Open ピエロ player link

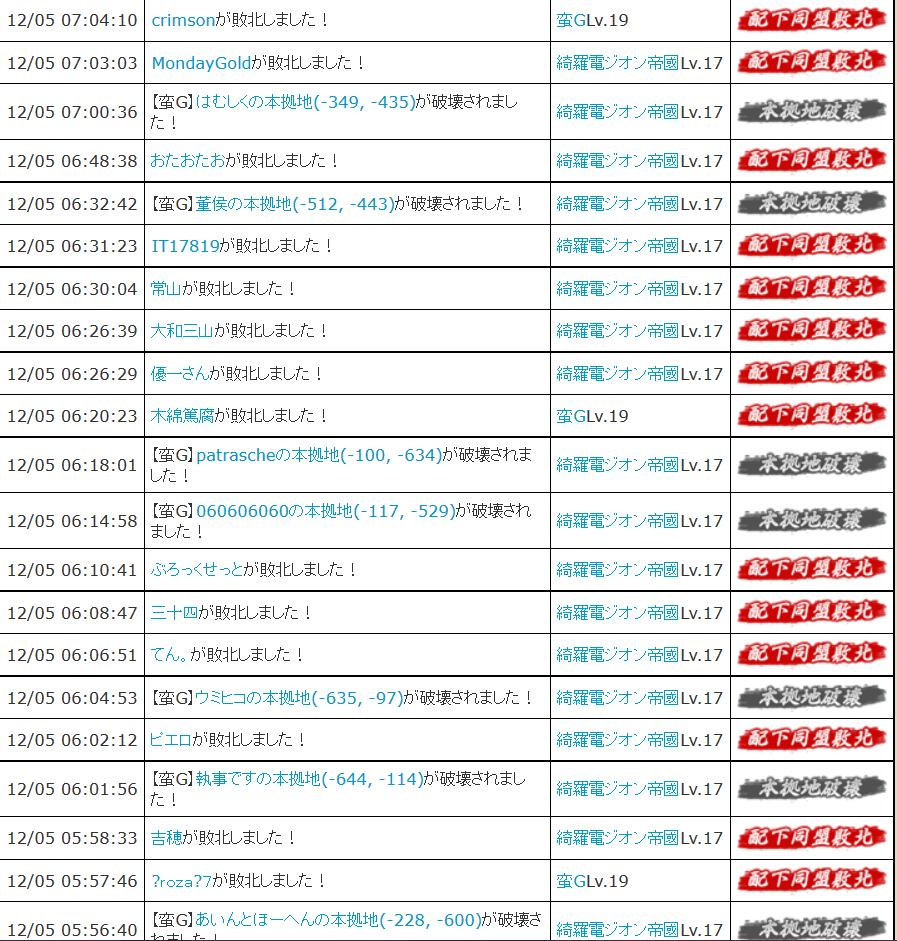[x=172, y=740]
